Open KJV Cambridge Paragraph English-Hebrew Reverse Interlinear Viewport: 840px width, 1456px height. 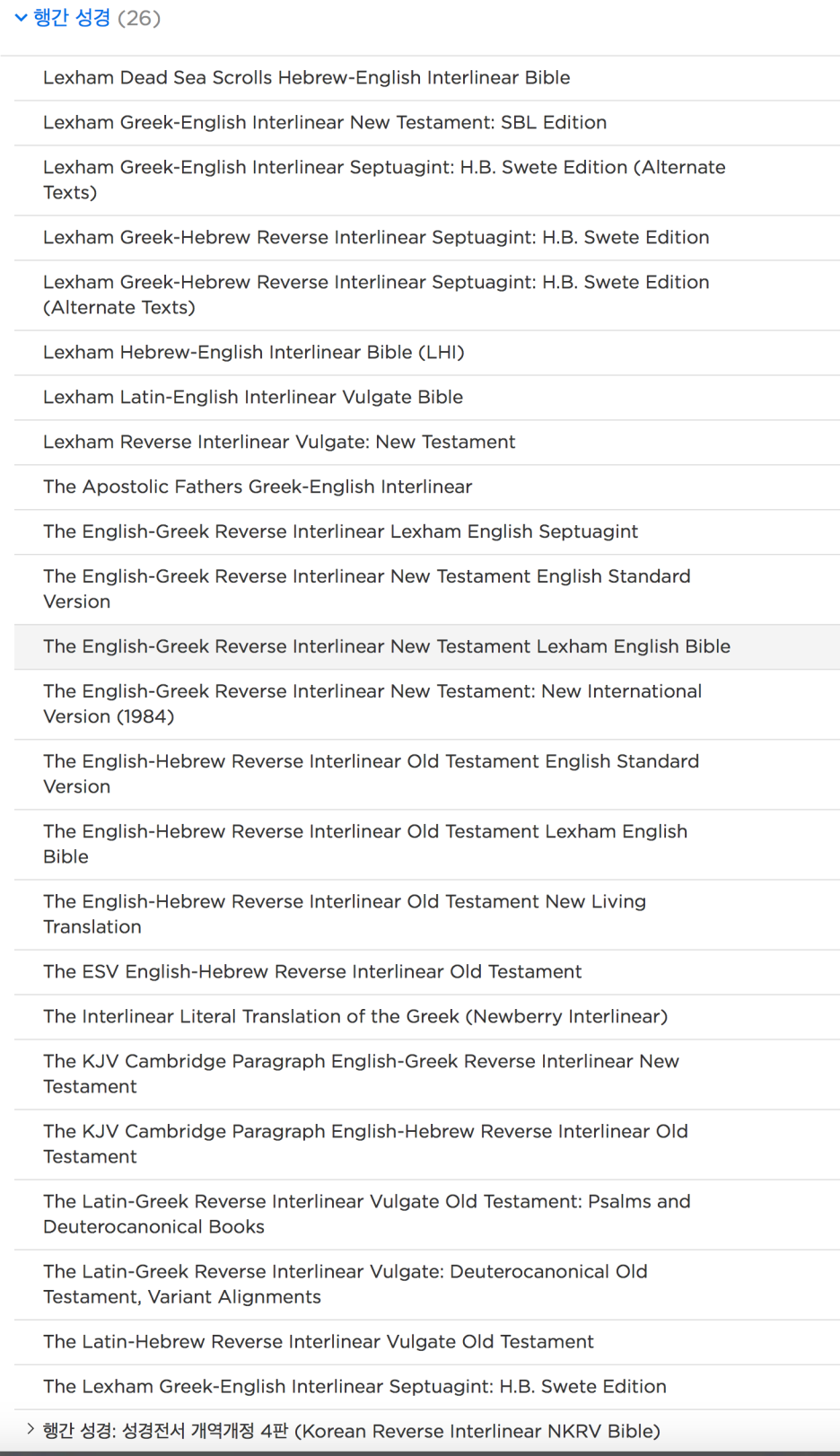click(x=427, y=1145)
